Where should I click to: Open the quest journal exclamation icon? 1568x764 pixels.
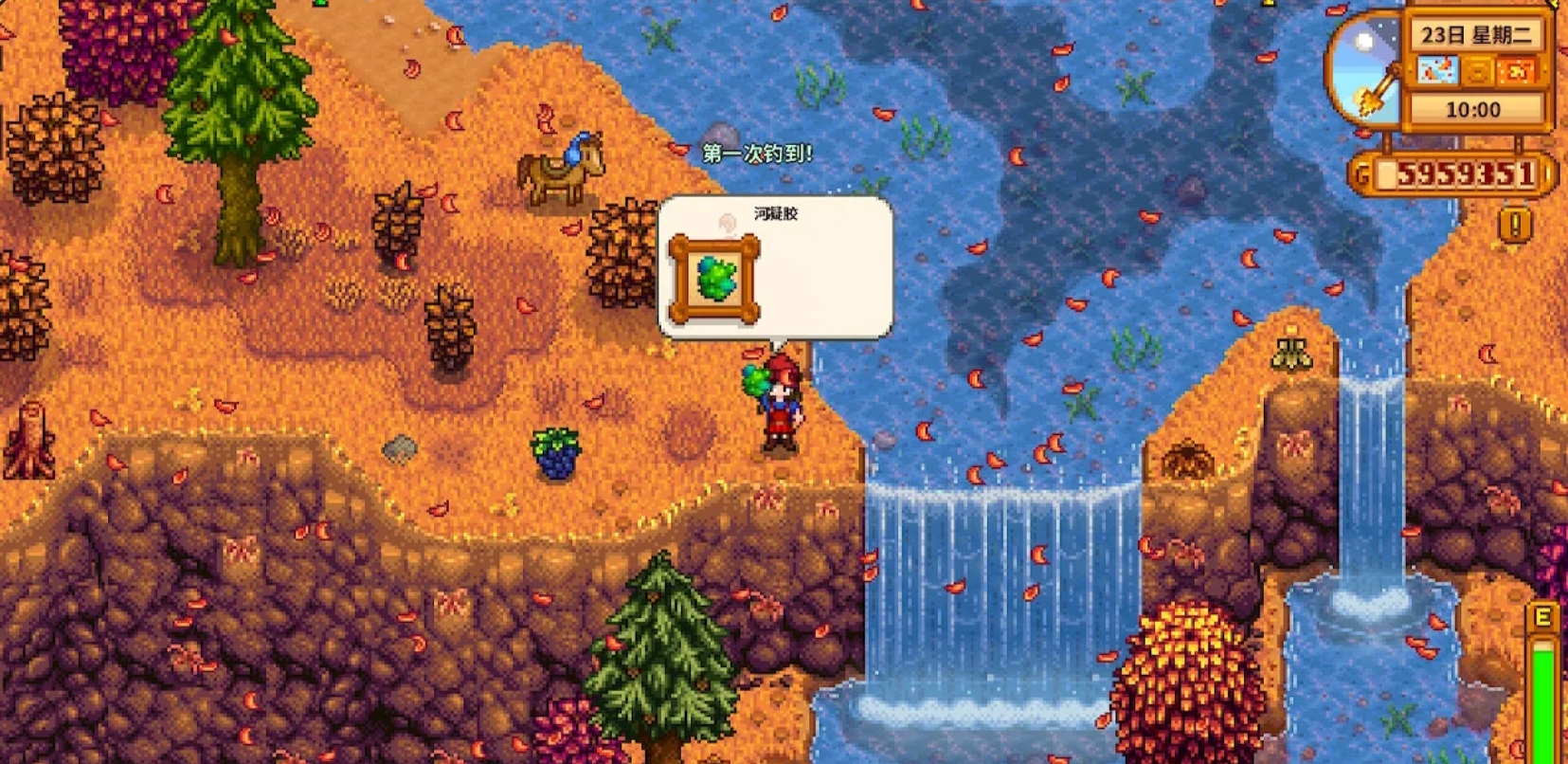[1514, 225]
